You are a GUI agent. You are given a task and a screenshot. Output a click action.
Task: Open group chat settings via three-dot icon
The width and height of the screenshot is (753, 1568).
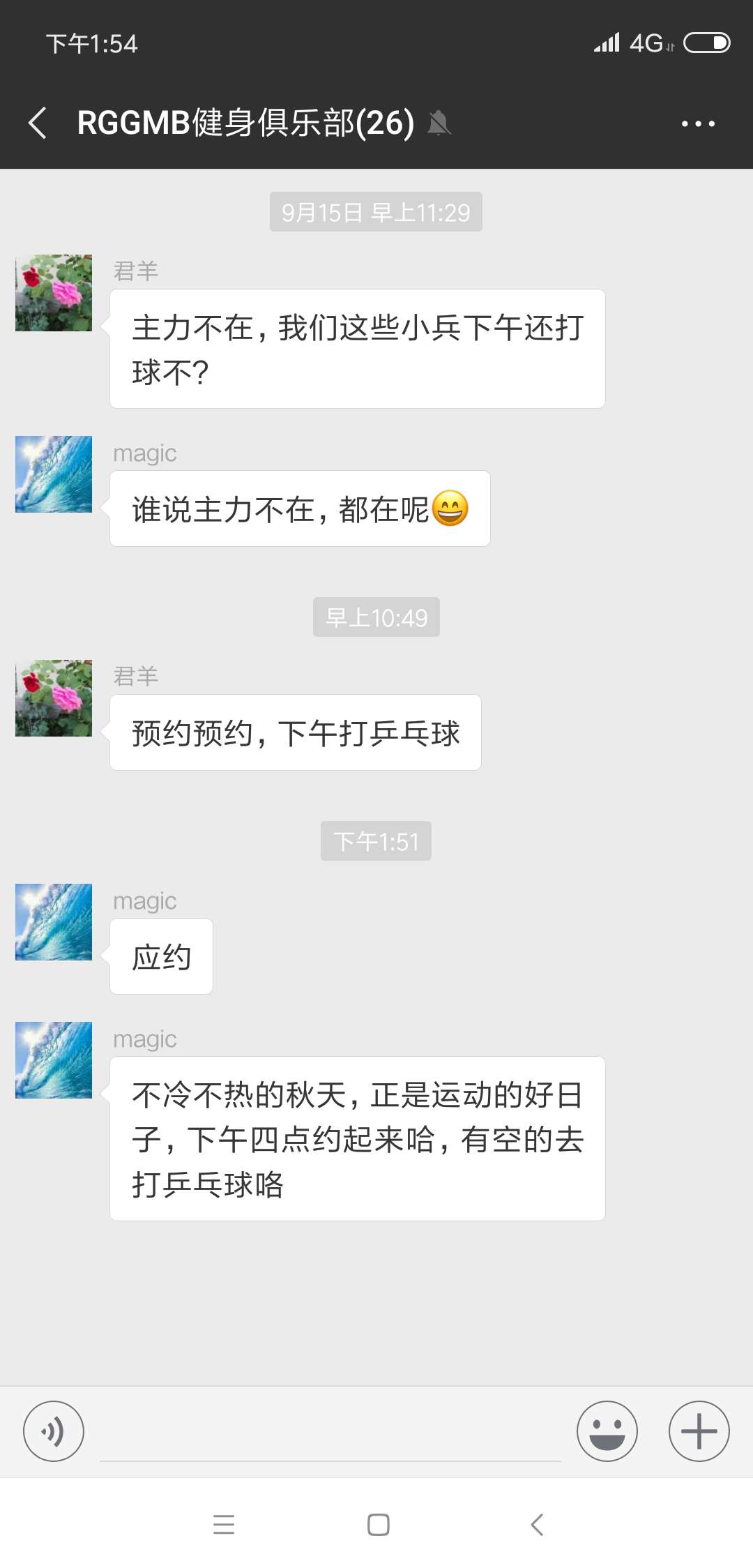click(700, 123)
